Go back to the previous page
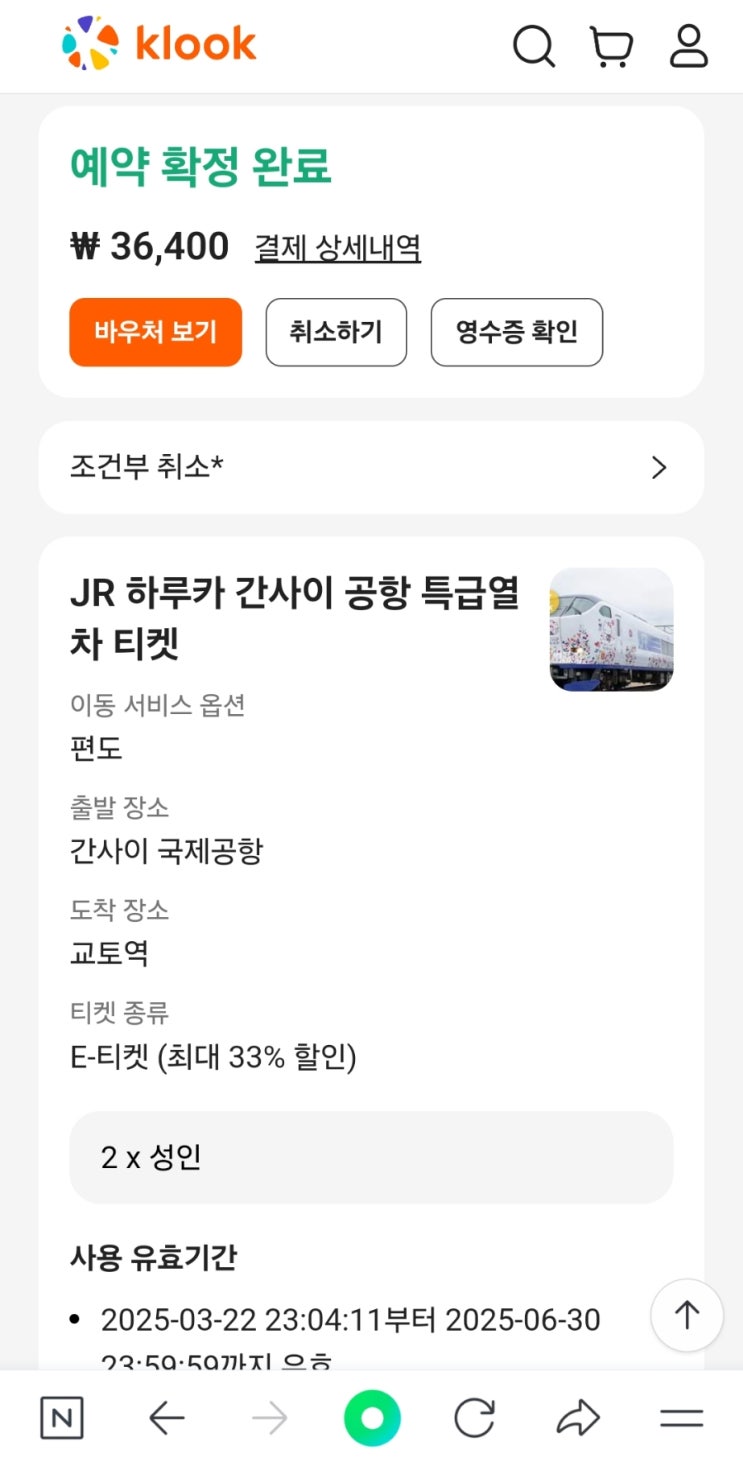 (166, 1418)
